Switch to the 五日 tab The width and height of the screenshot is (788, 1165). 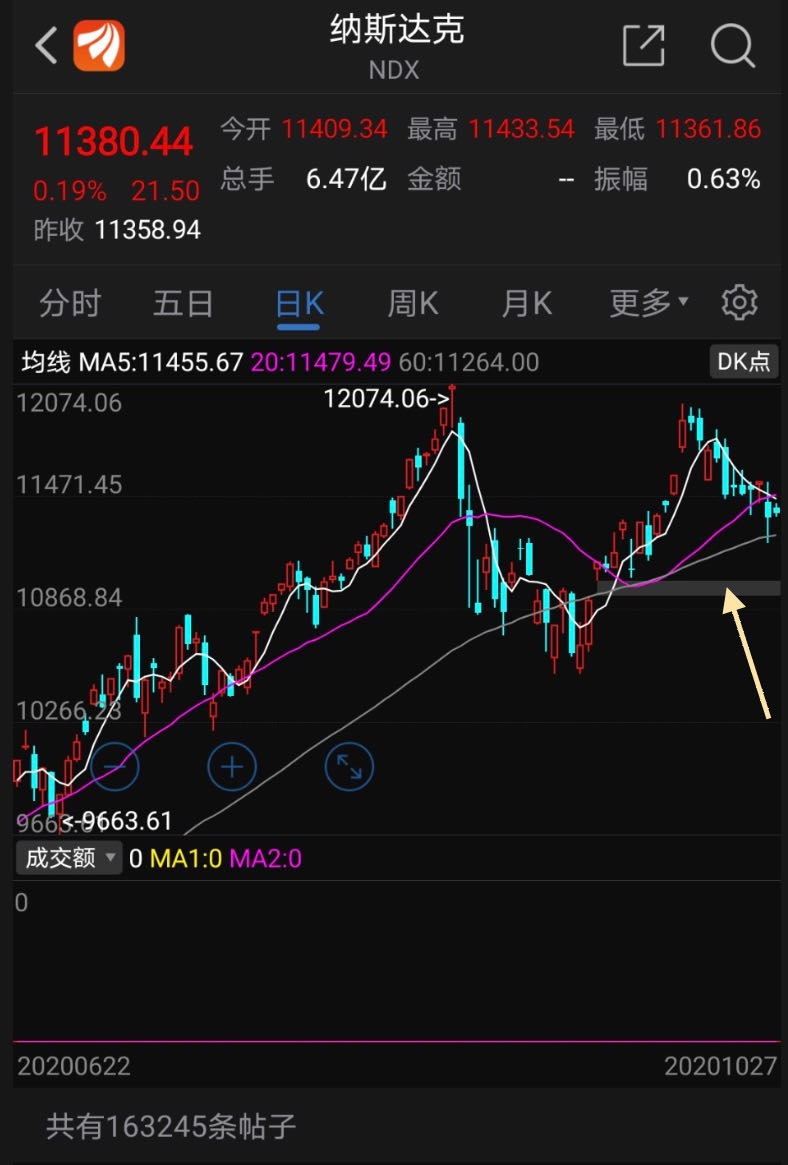click(183, 303)
